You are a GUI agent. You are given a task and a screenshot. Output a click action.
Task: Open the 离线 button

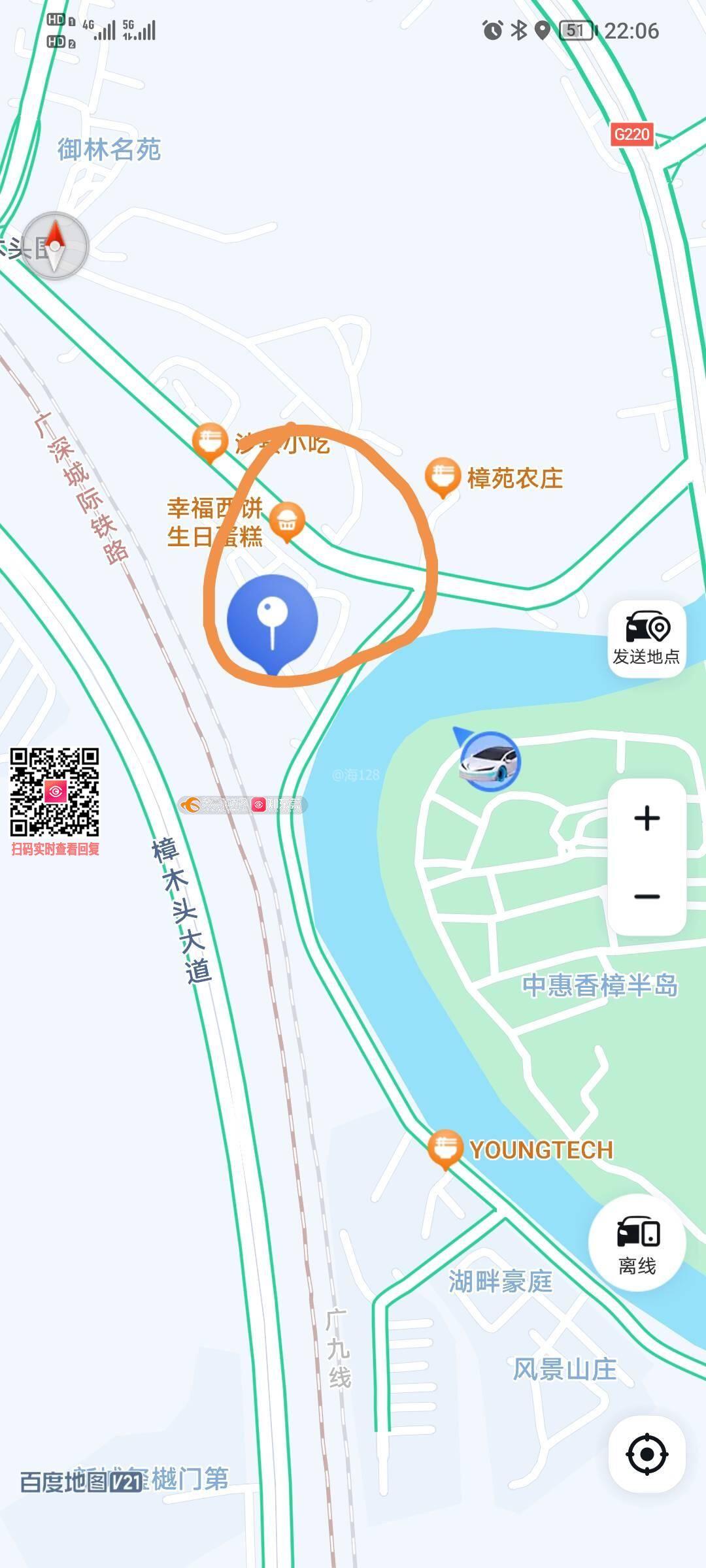tap(637, 1243)
